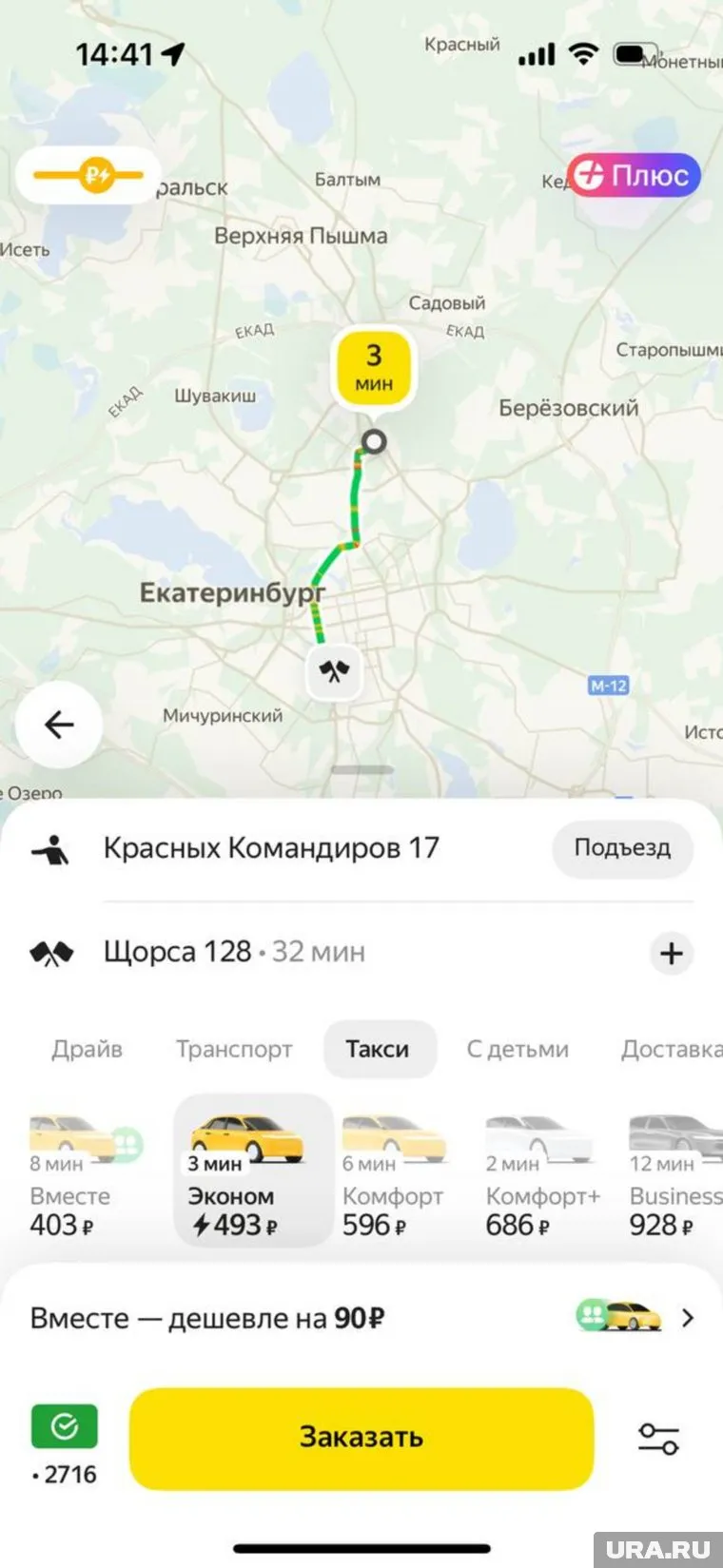
Task: Select the Business tariff for 928 ₽
Action: click(x=674, y=1179)
